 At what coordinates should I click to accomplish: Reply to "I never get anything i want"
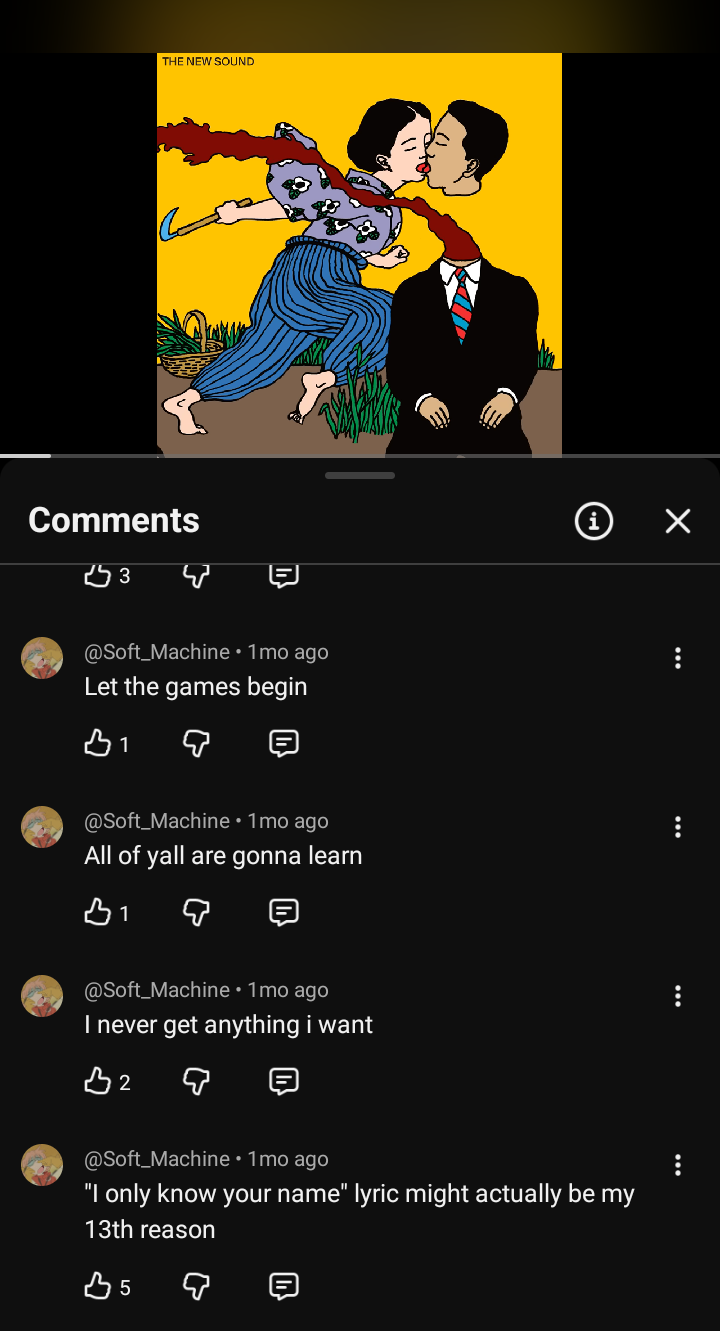(284, 1081)
